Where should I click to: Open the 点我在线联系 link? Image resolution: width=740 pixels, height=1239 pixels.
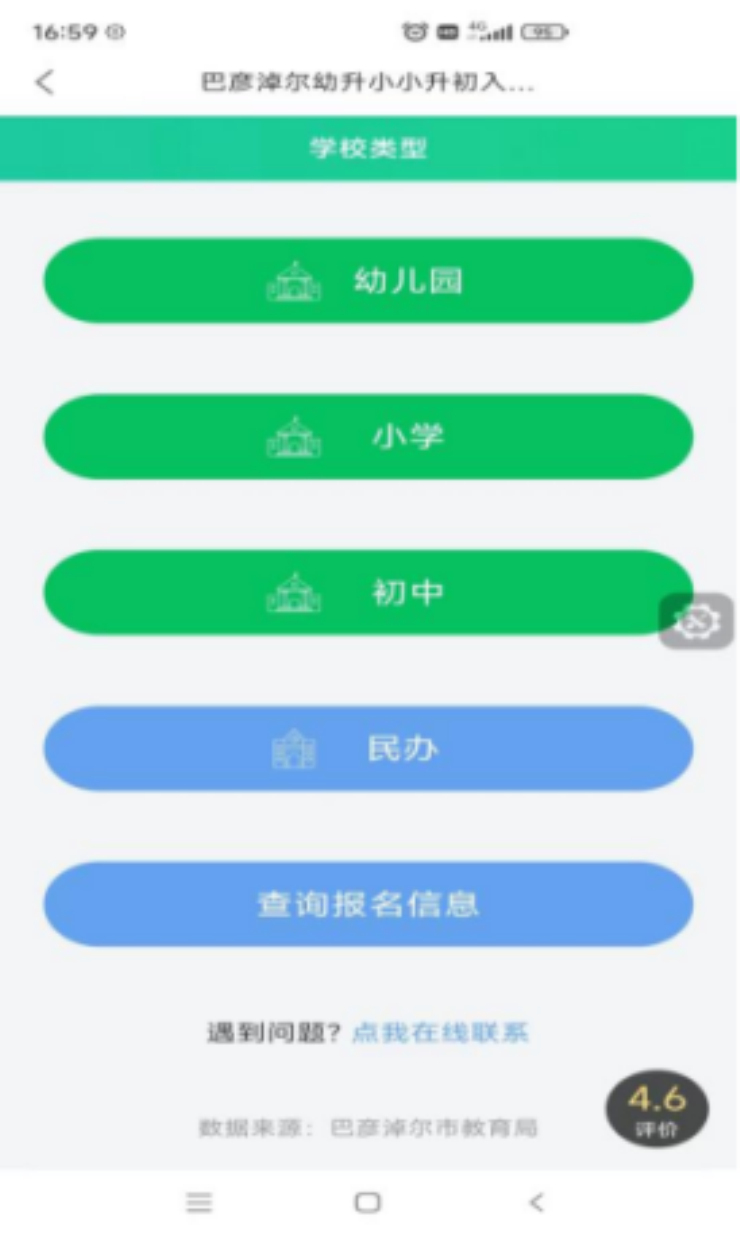(x=440, y=1033)
